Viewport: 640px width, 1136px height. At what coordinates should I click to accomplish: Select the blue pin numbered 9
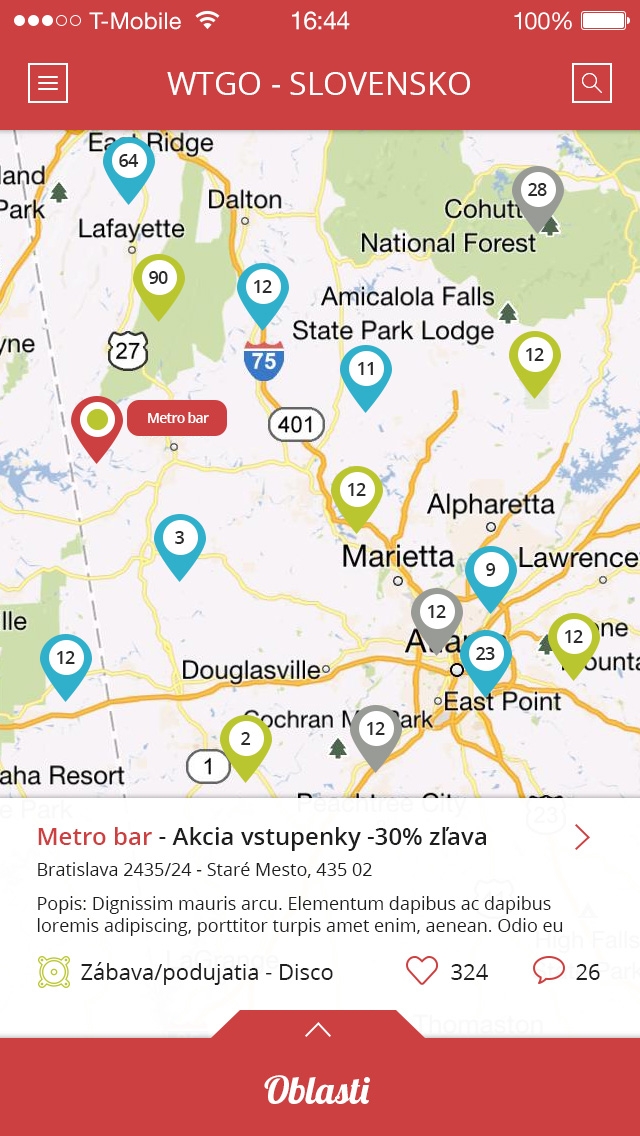coord(490,573)
